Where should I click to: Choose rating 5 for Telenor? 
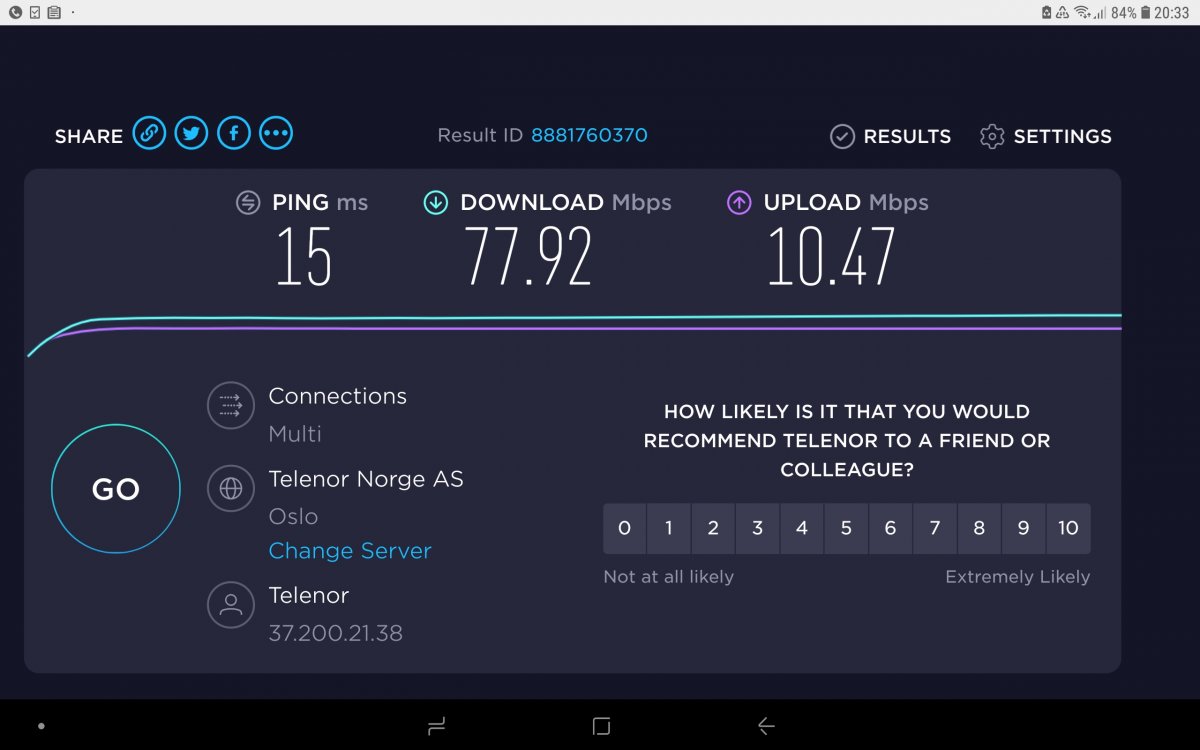coord(846,528)
